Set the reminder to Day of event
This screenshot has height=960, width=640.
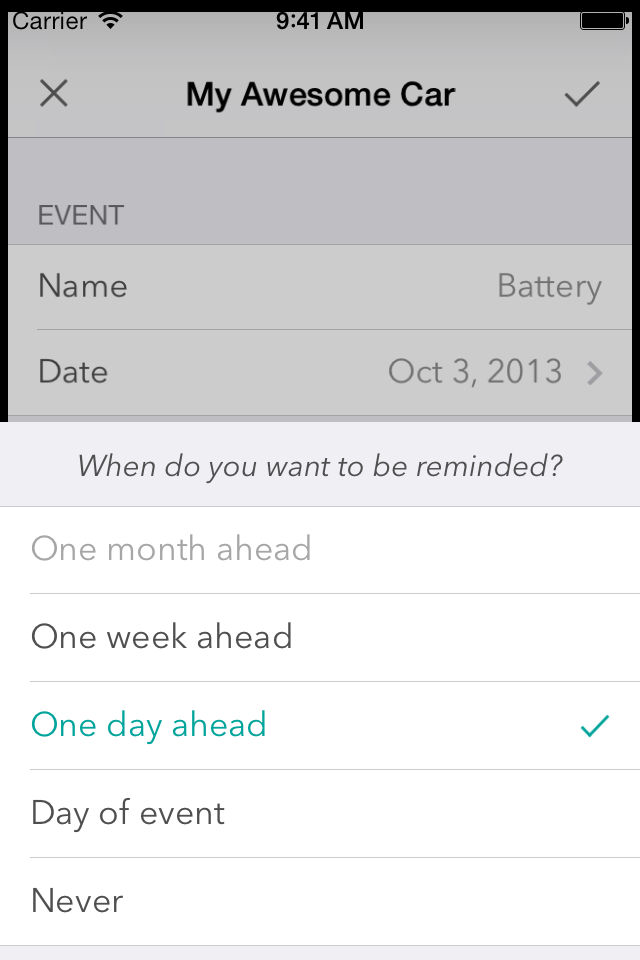click(x=320, y=813)
